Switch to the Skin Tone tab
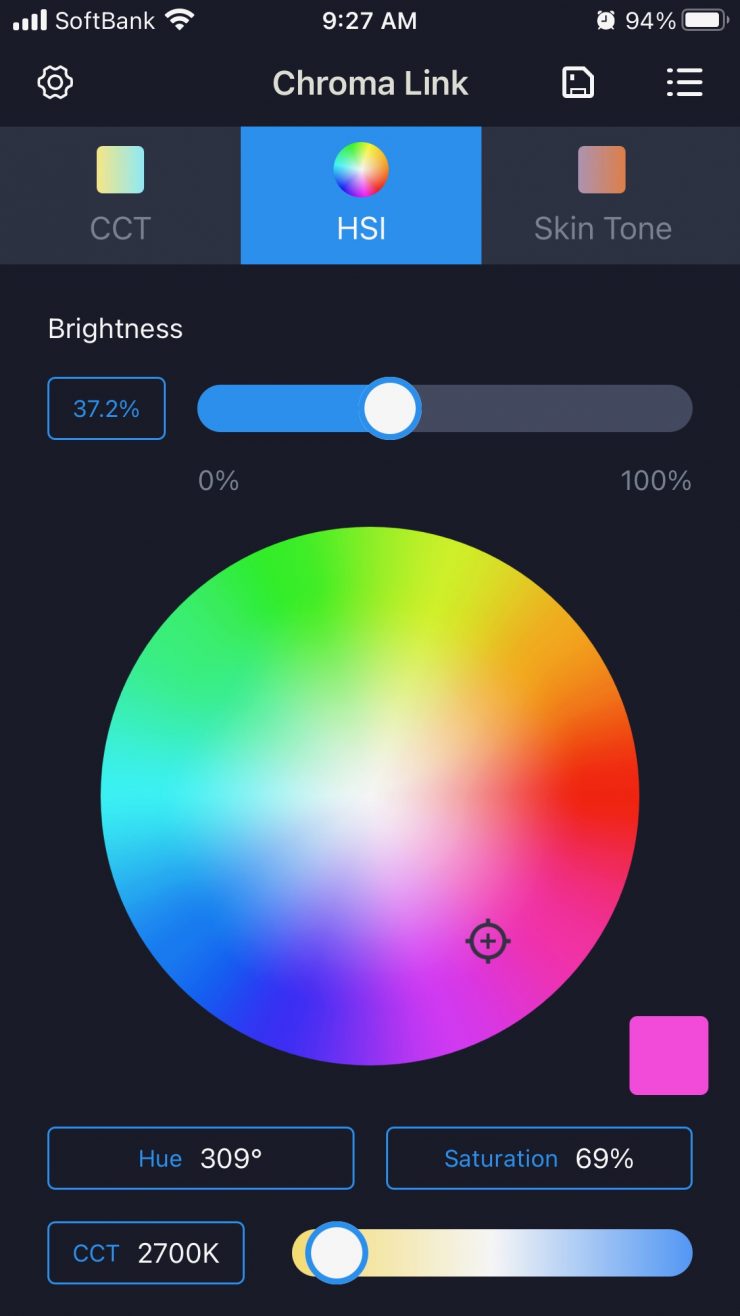The height and width of the screenshot is (1316, 740). (x=602, y=196)
